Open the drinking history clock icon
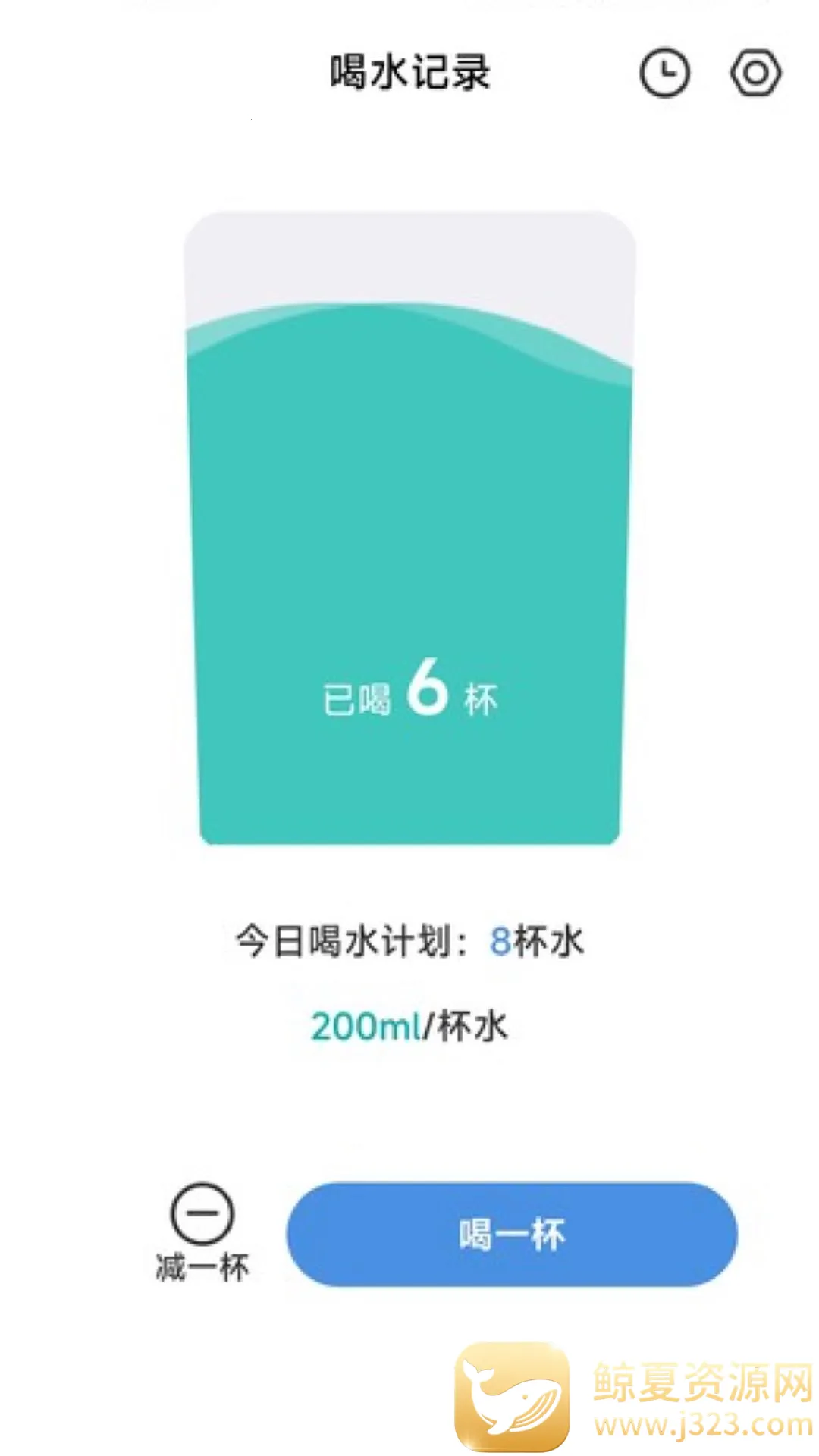Viewport: 819px width, 1456px height. point(664,74)
